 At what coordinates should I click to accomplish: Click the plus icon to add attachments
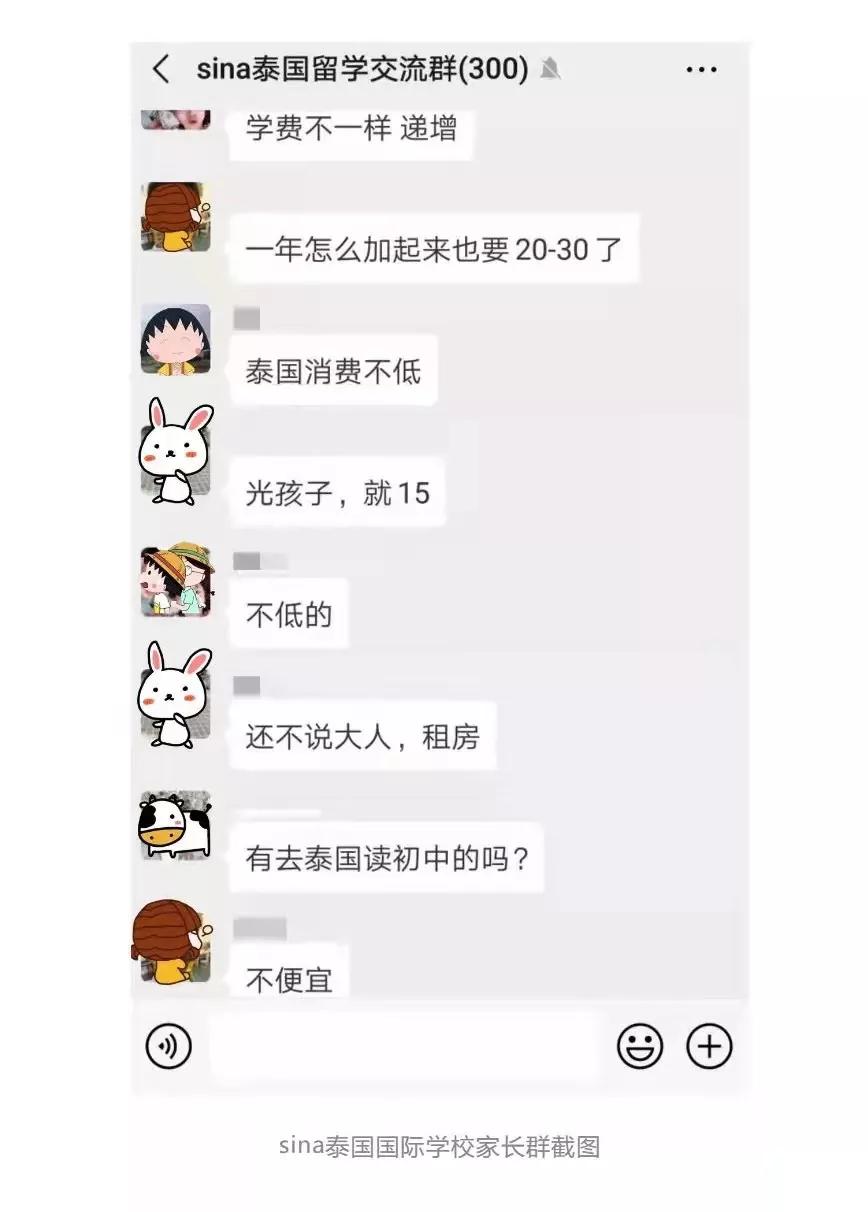pos(710,1046)
